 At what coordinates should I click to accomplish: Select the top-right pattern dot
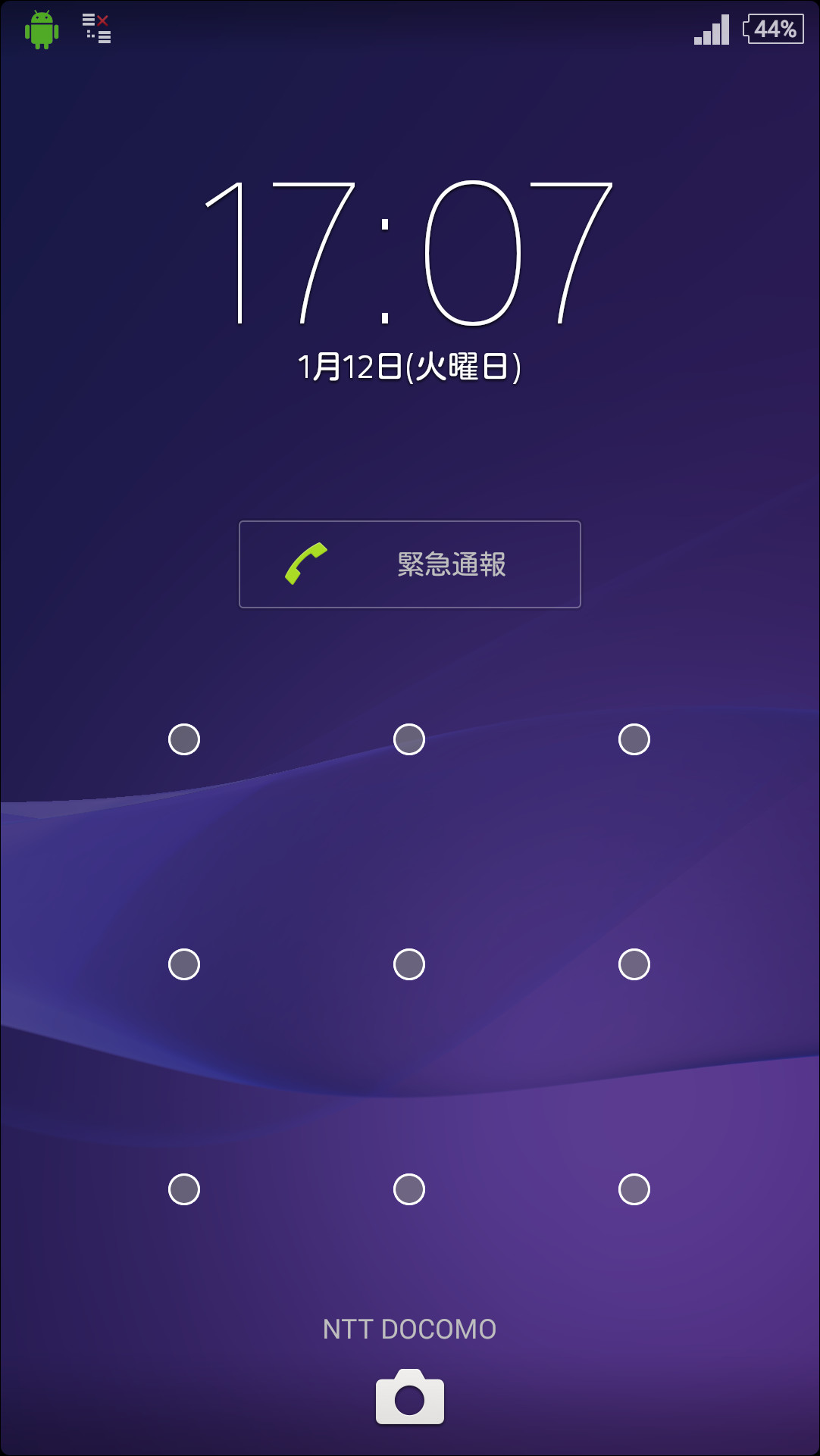coord(634,739)
